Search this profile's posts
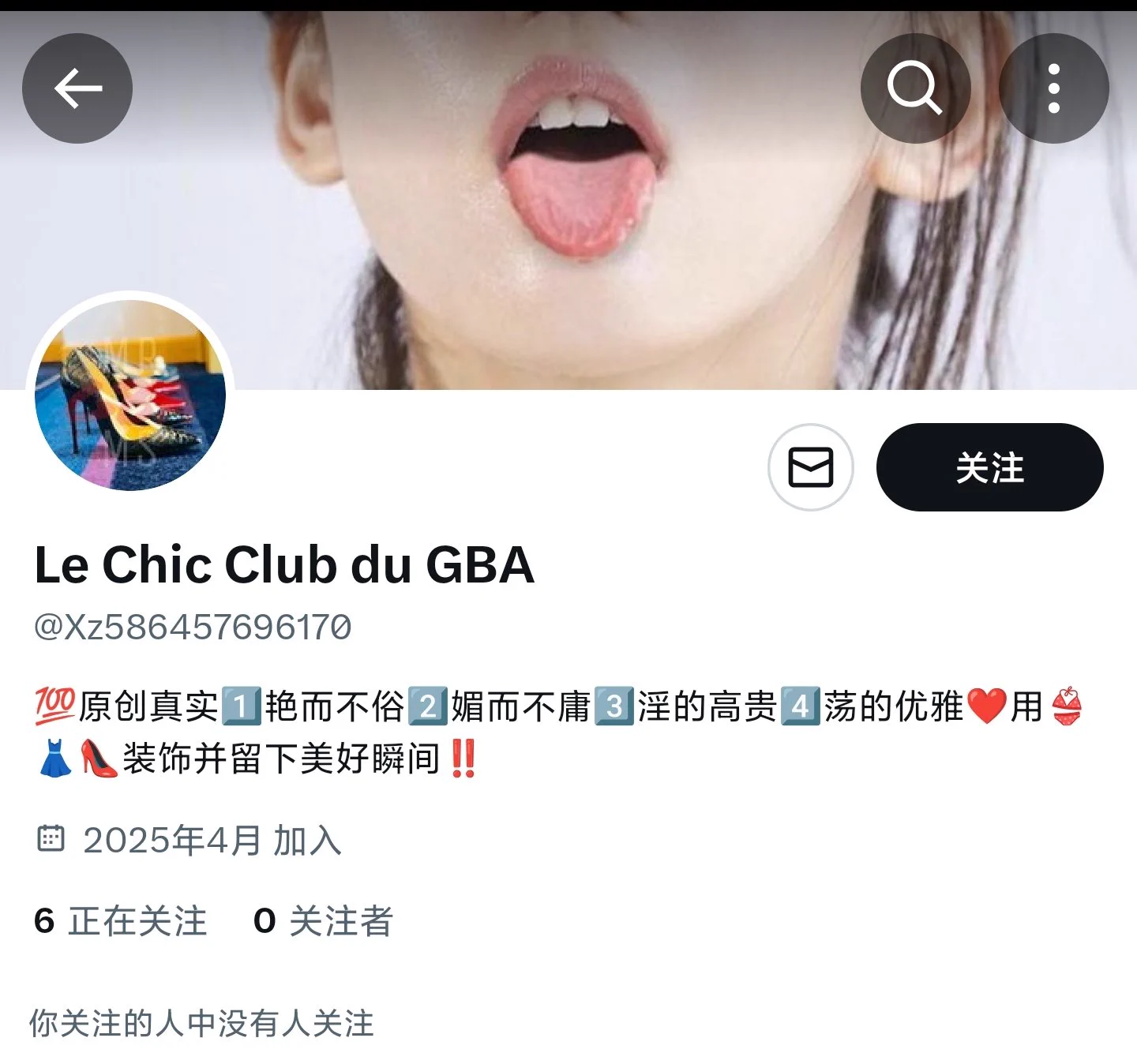 tap(914, 88)
